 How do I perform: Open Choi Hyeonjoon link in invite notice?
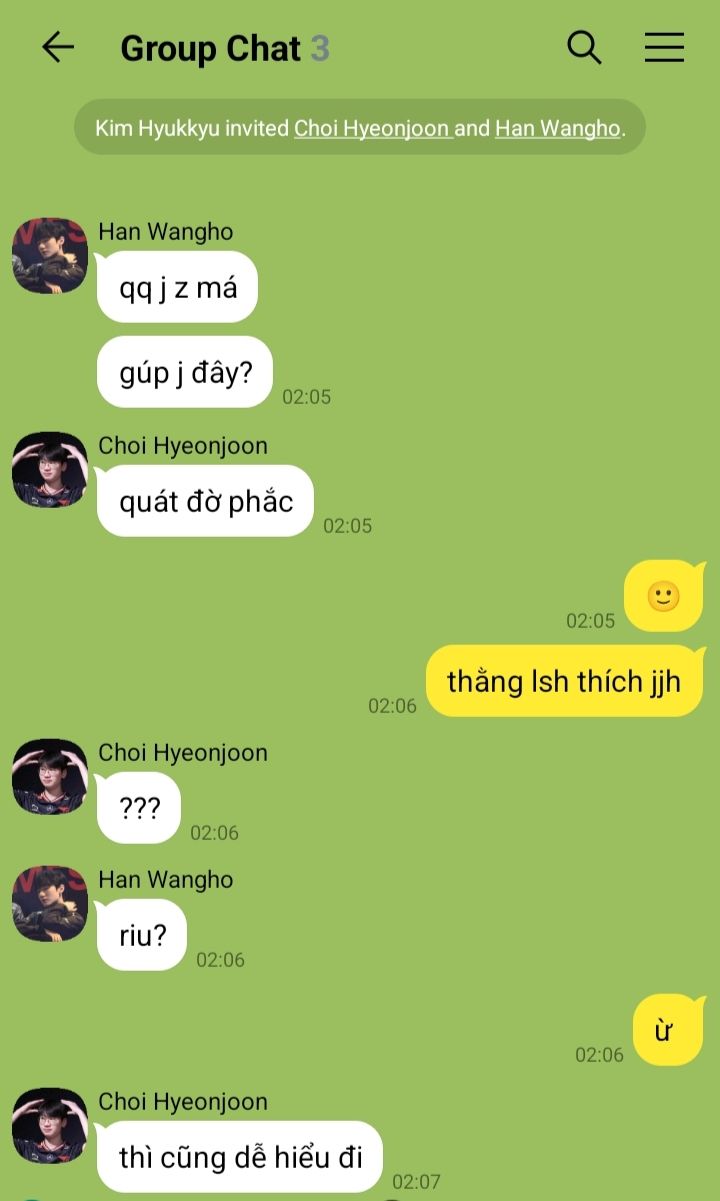(x=372, y=128)
